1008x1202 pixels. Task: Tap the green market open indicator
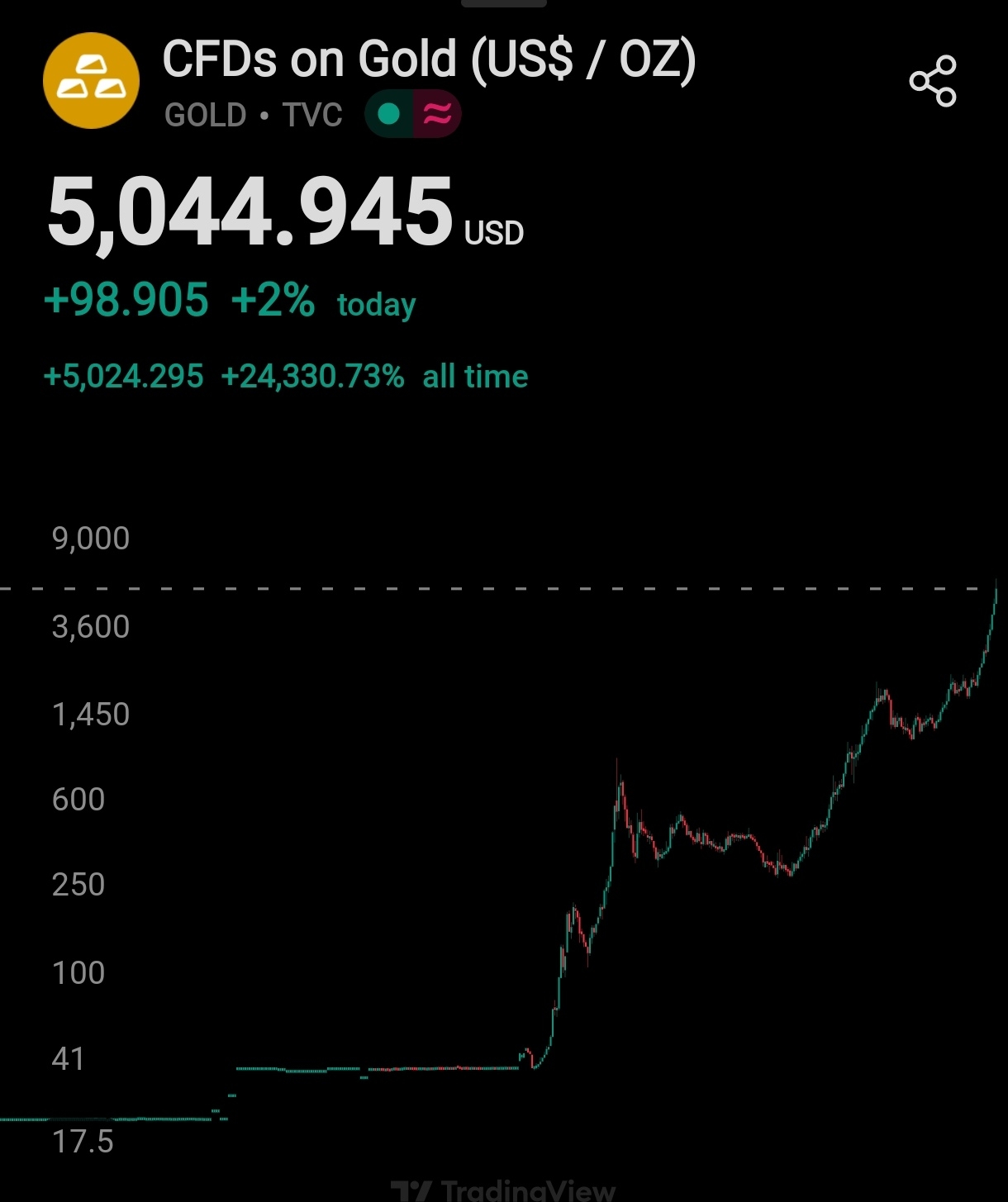point(389,114)
